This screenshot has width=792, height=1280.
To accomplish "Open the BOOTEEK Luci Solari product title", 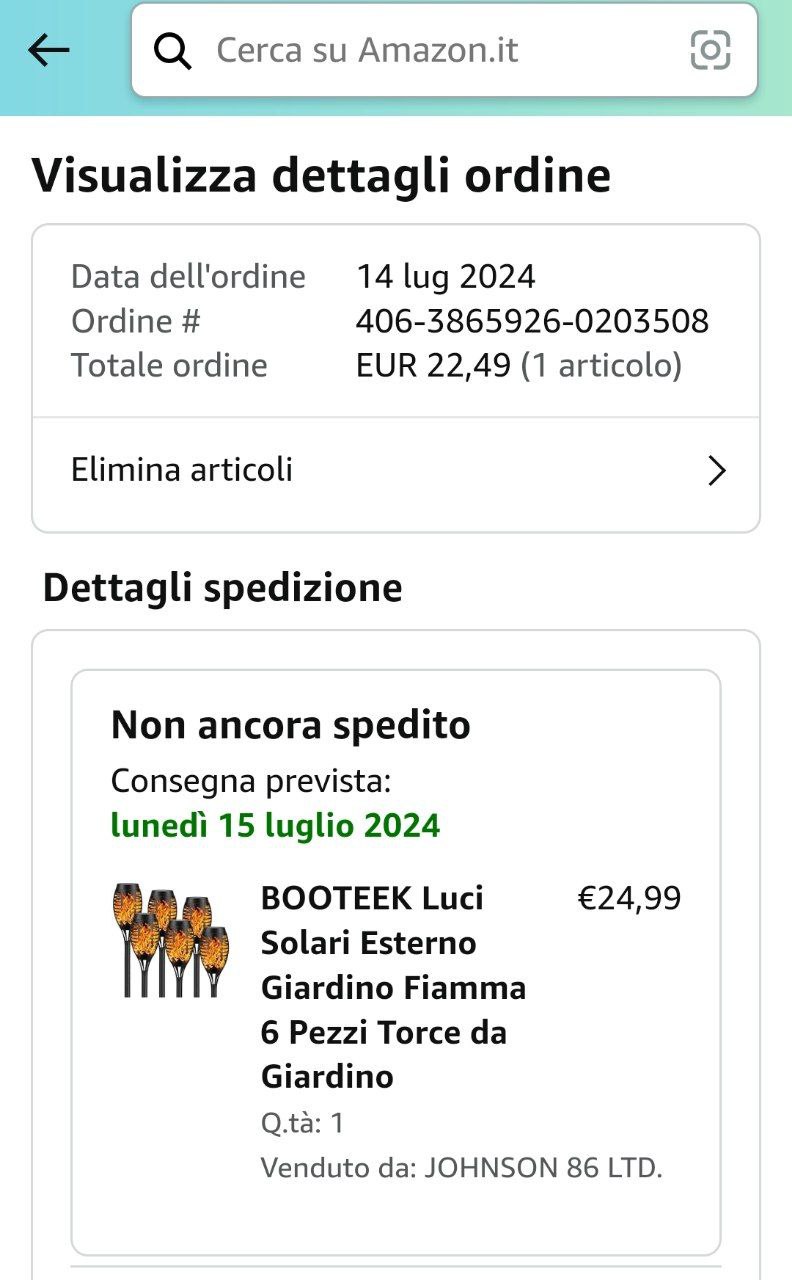I will tap(392, 987).
